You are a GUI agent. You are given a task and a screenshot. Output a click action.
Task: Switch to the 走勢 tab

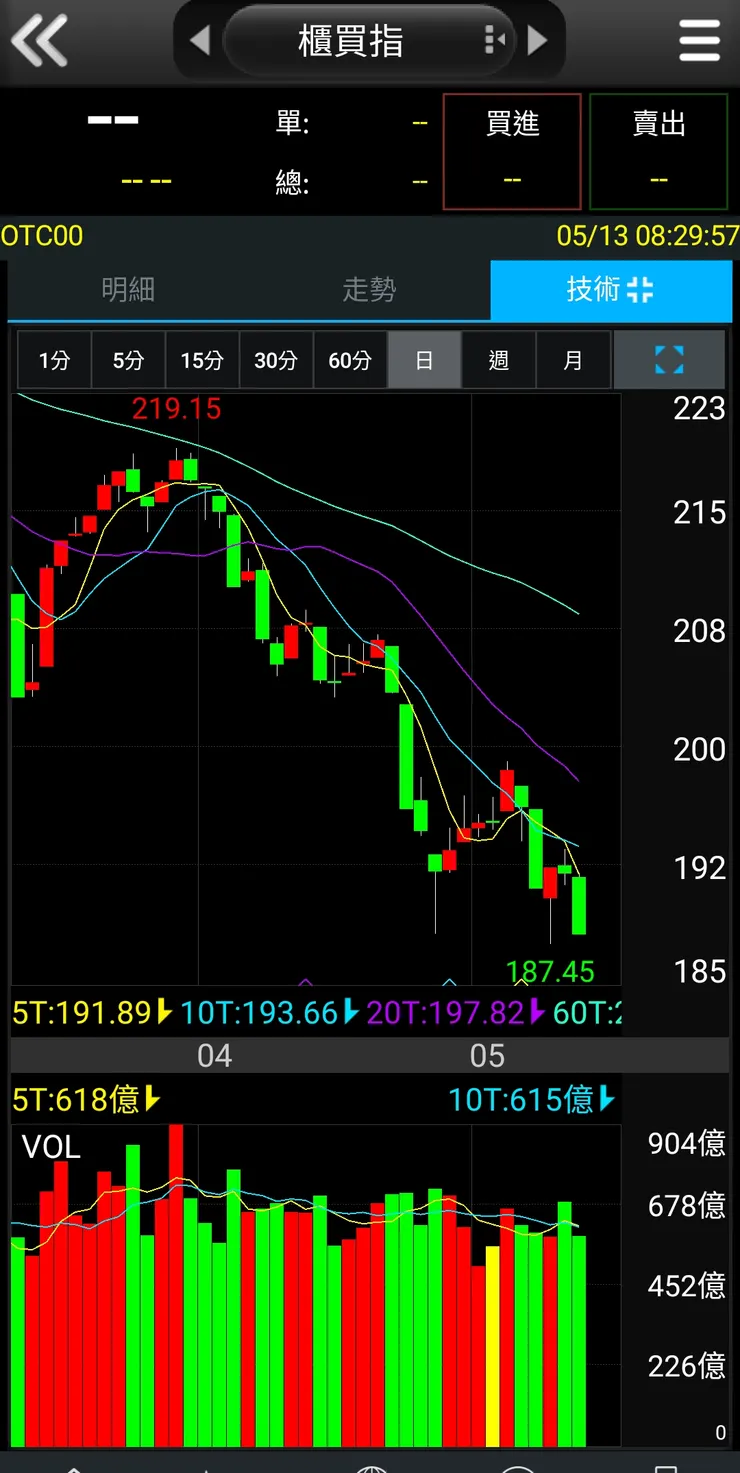point(369,290)
